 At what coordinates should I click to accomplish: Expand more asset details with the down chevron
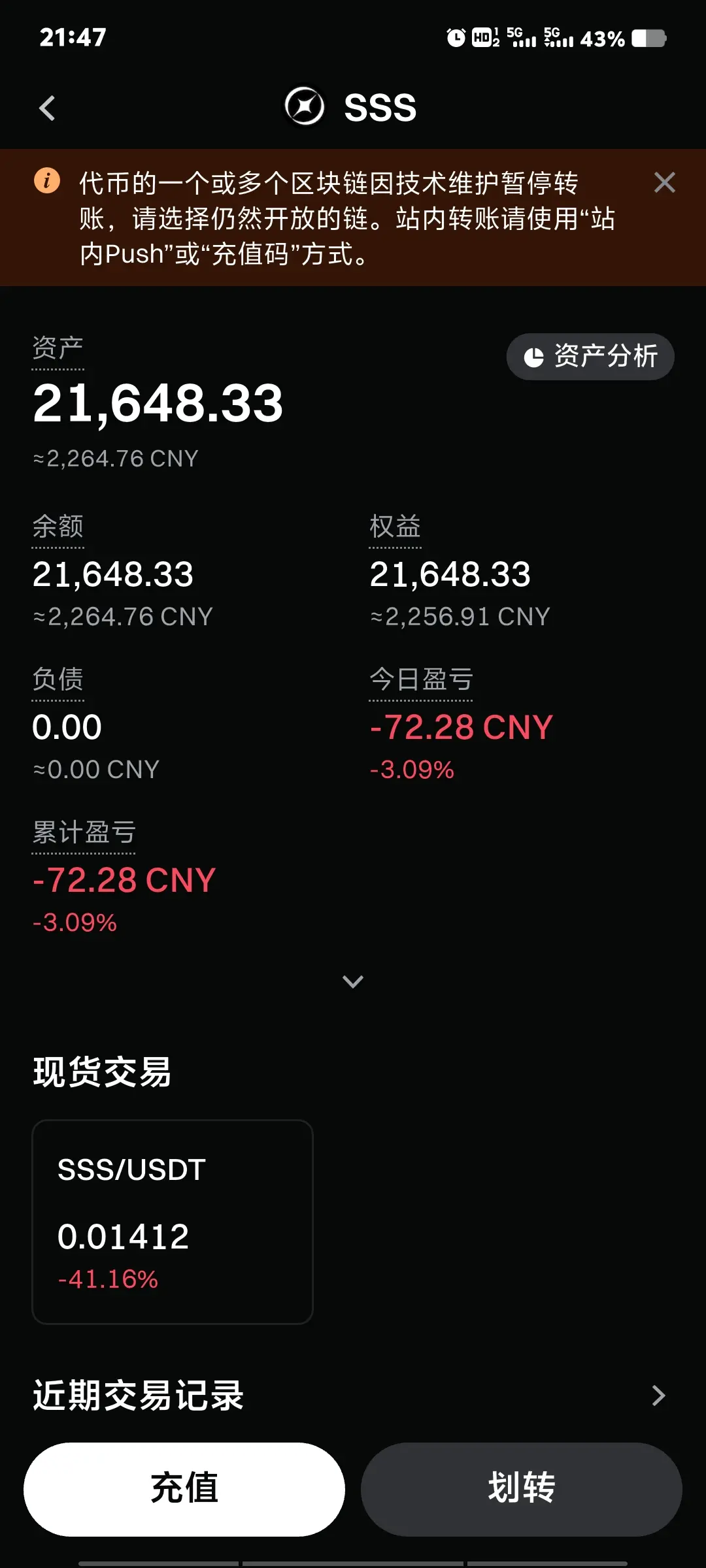point(353,981)
